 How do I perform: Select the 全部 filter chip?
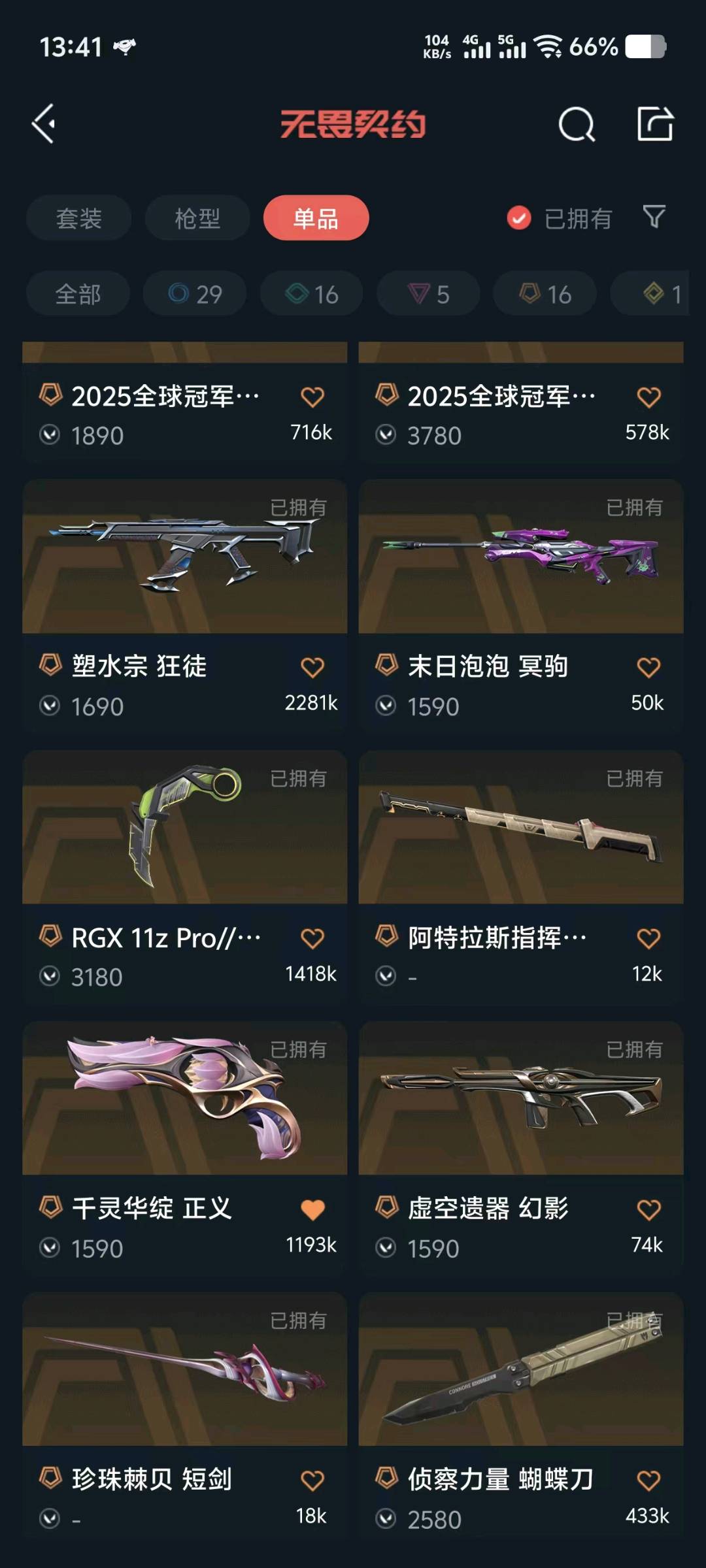tap(78, 294)
